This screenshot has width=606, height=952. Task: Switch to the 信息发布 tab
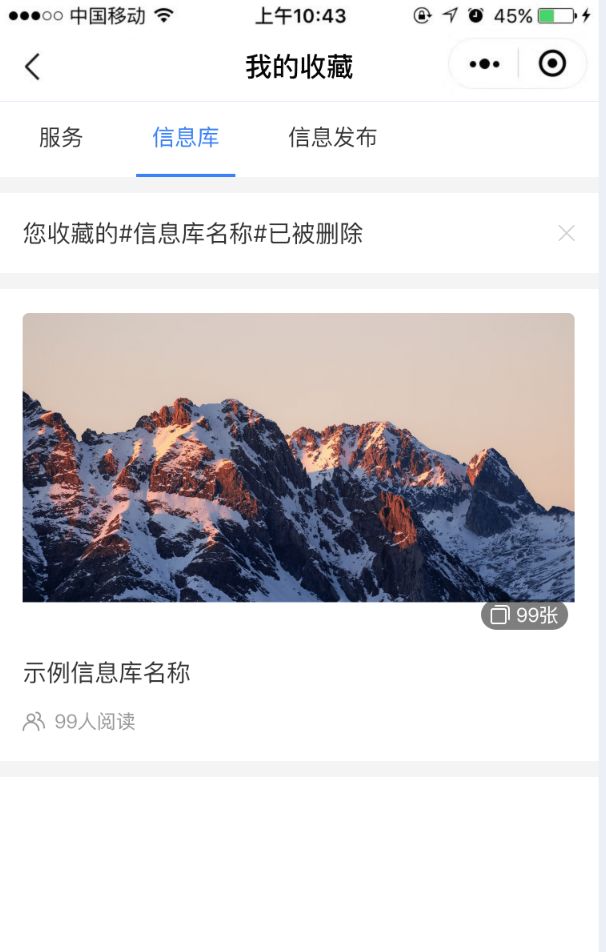tap(332, 138)
